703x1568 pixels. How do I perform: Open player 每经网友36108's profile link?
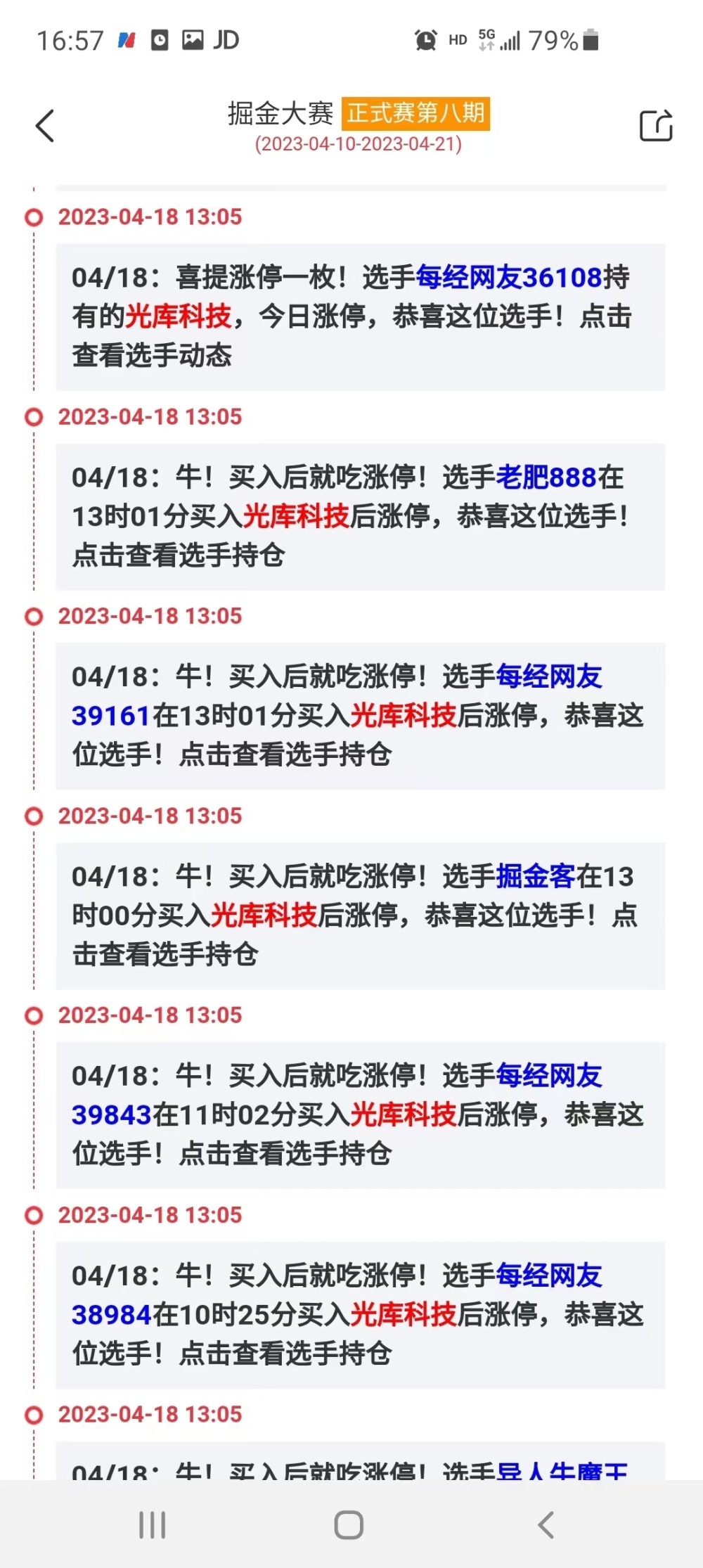[509, 278]
